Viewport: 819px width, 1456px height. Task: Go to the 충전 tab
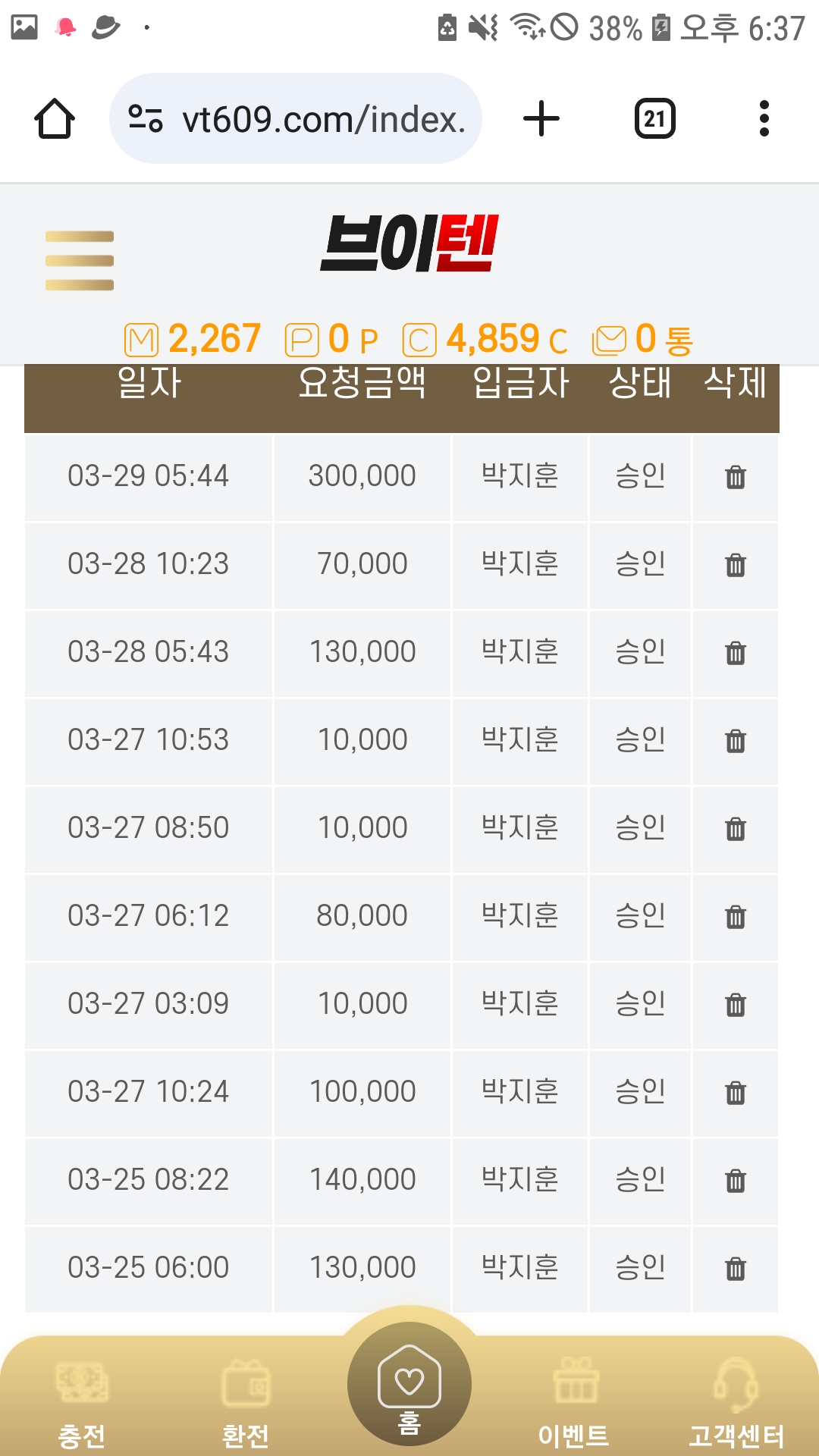click(82, 1403)
